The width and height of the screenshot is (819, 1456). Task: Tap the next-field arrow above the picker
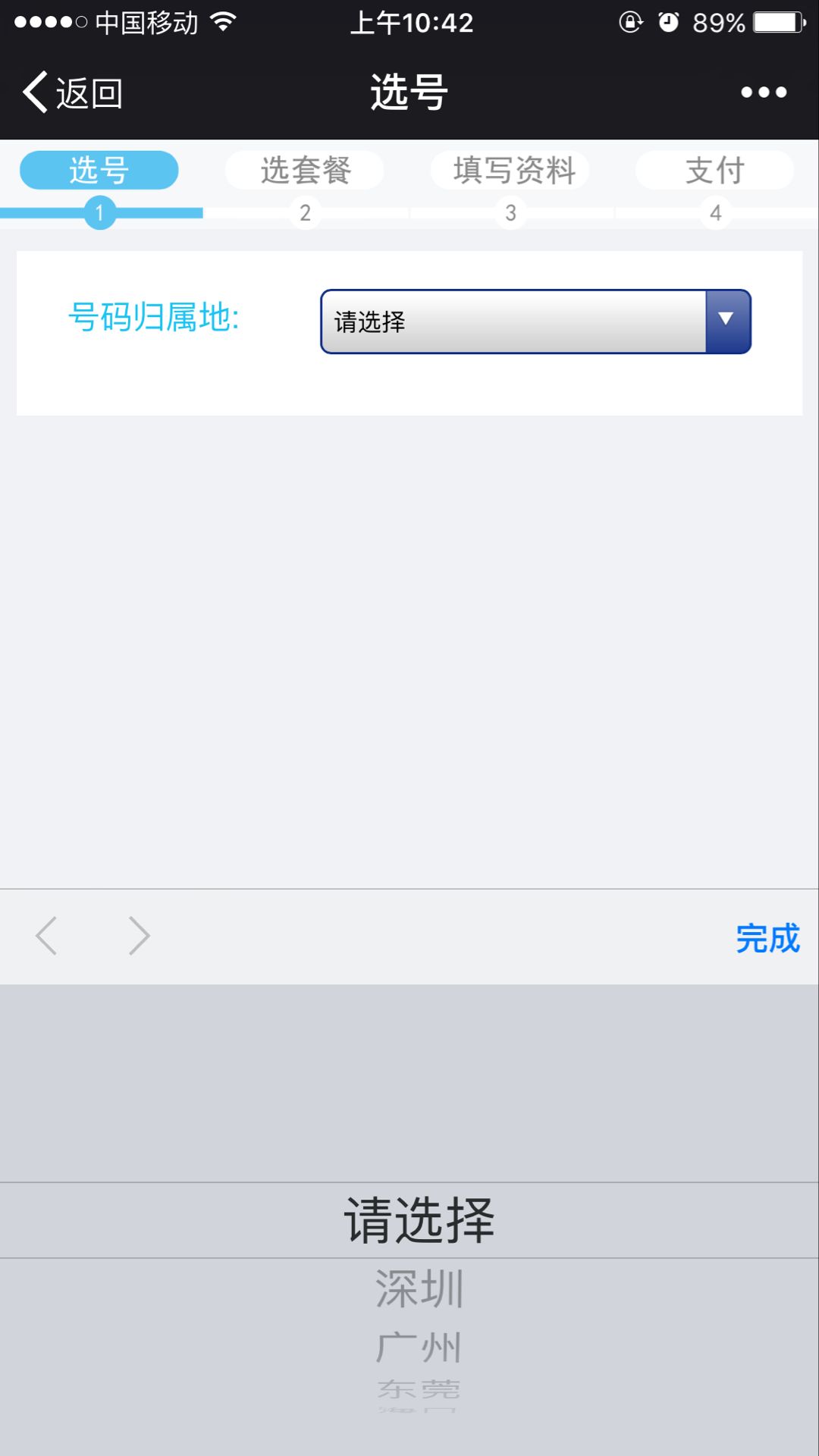(139, 936)
